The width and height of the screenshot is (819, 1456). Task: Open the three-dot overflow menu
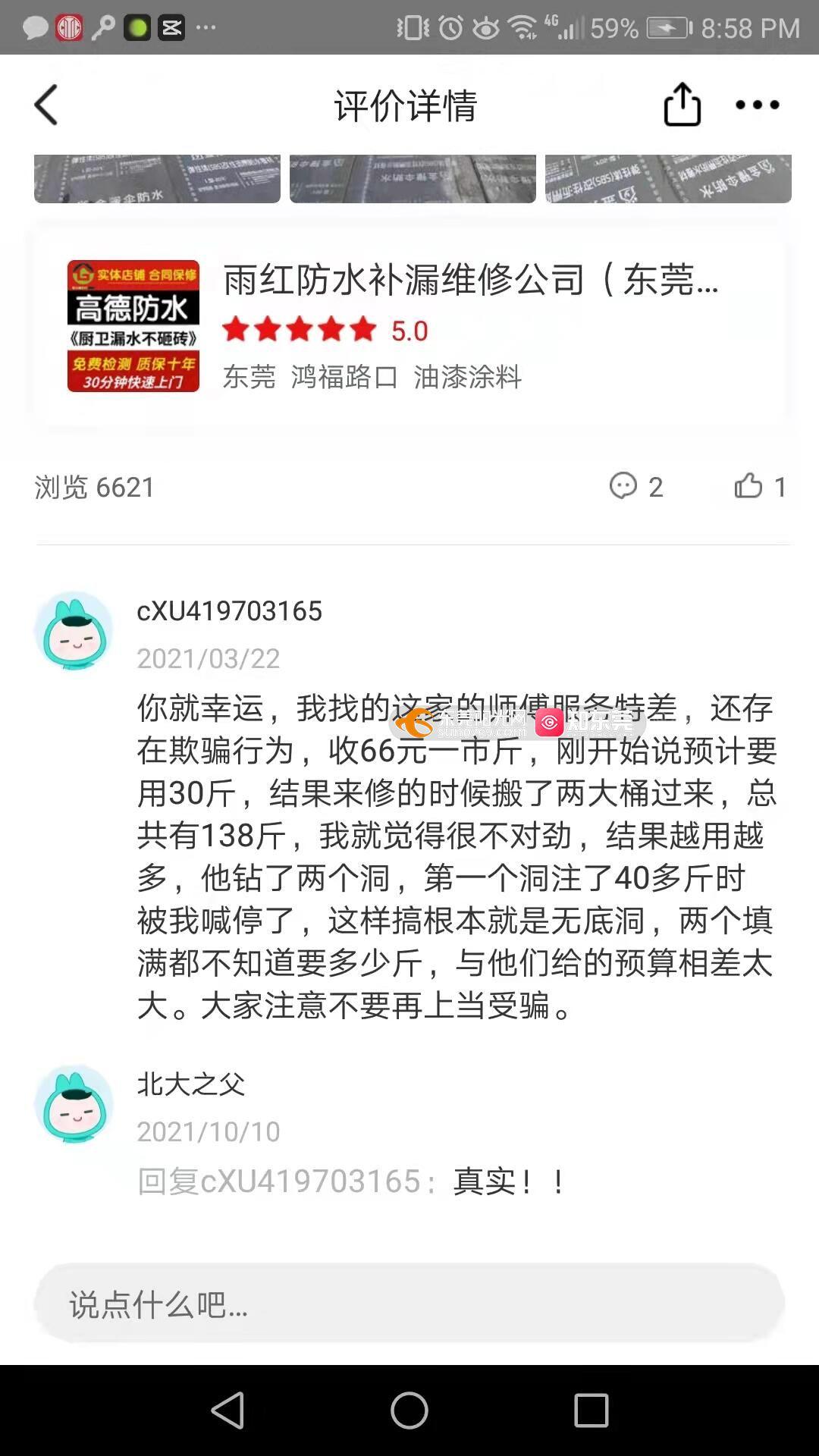tap(757, 105)
